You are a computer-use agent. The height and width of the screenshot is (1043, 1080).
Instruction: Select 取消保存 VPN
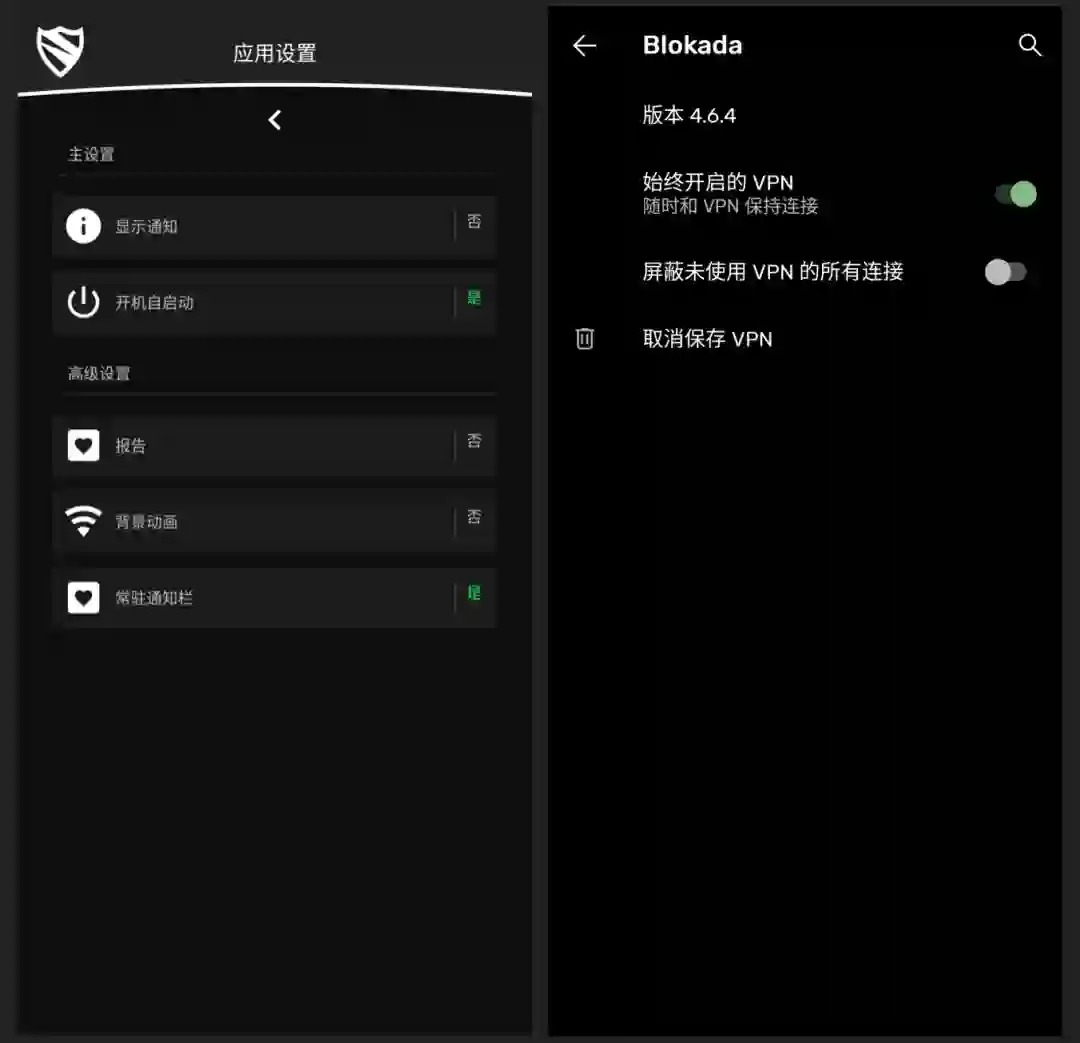(707, 339)
